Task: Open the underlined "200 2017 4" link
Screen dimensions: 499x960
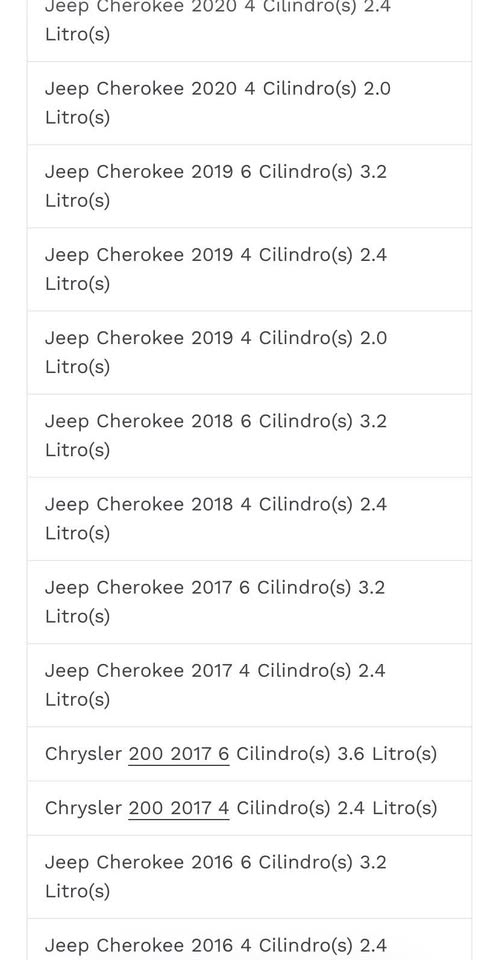Action: (x=179, y=808)
